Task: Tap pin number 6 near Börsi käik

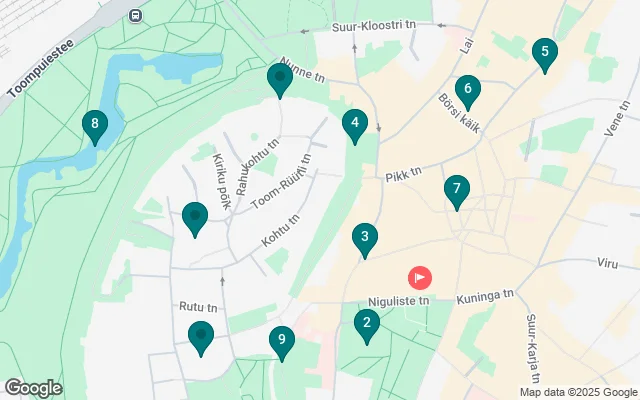Action: 467,89
